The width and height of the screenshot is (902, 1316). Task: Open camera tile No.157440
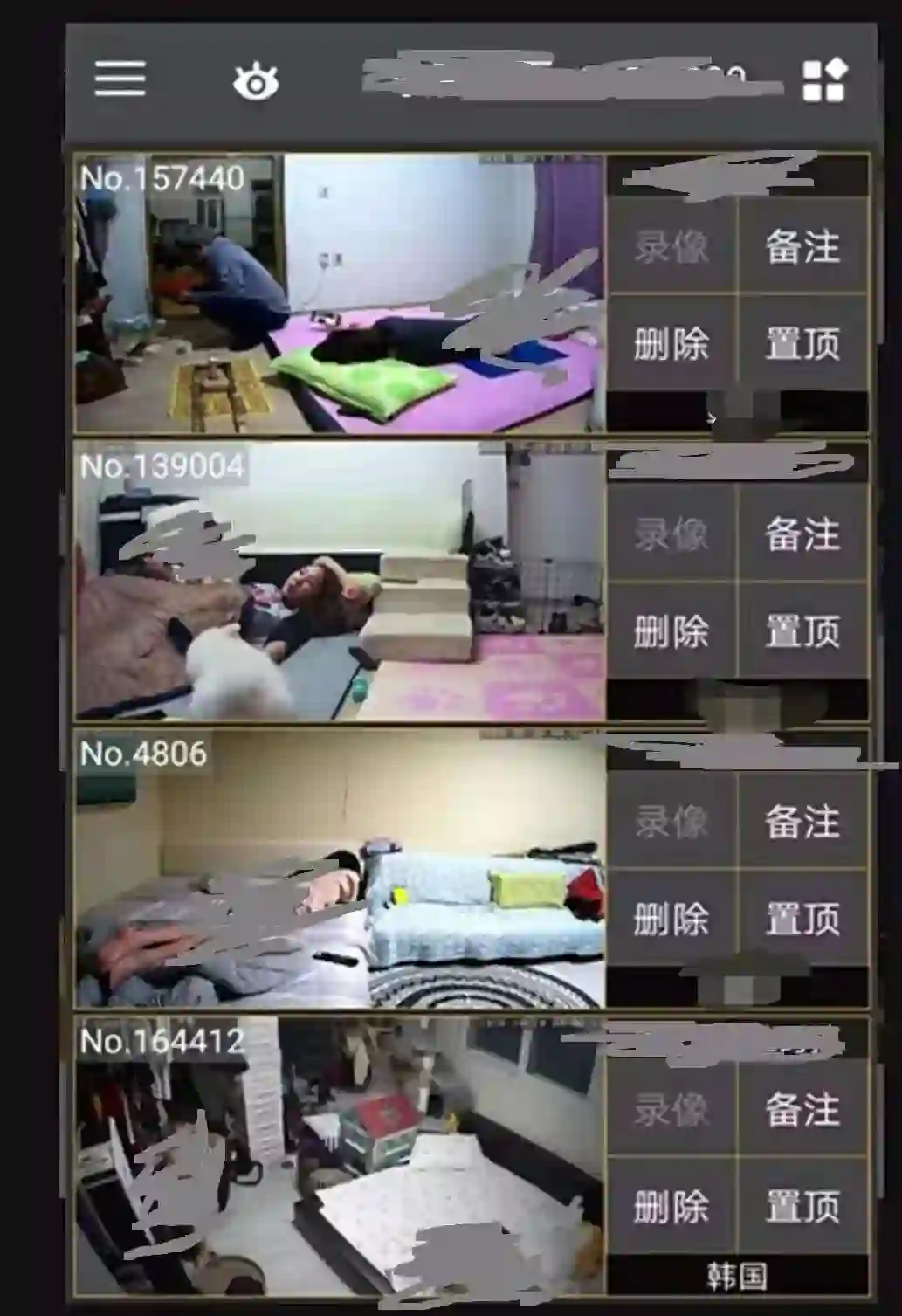coord(339,293)
